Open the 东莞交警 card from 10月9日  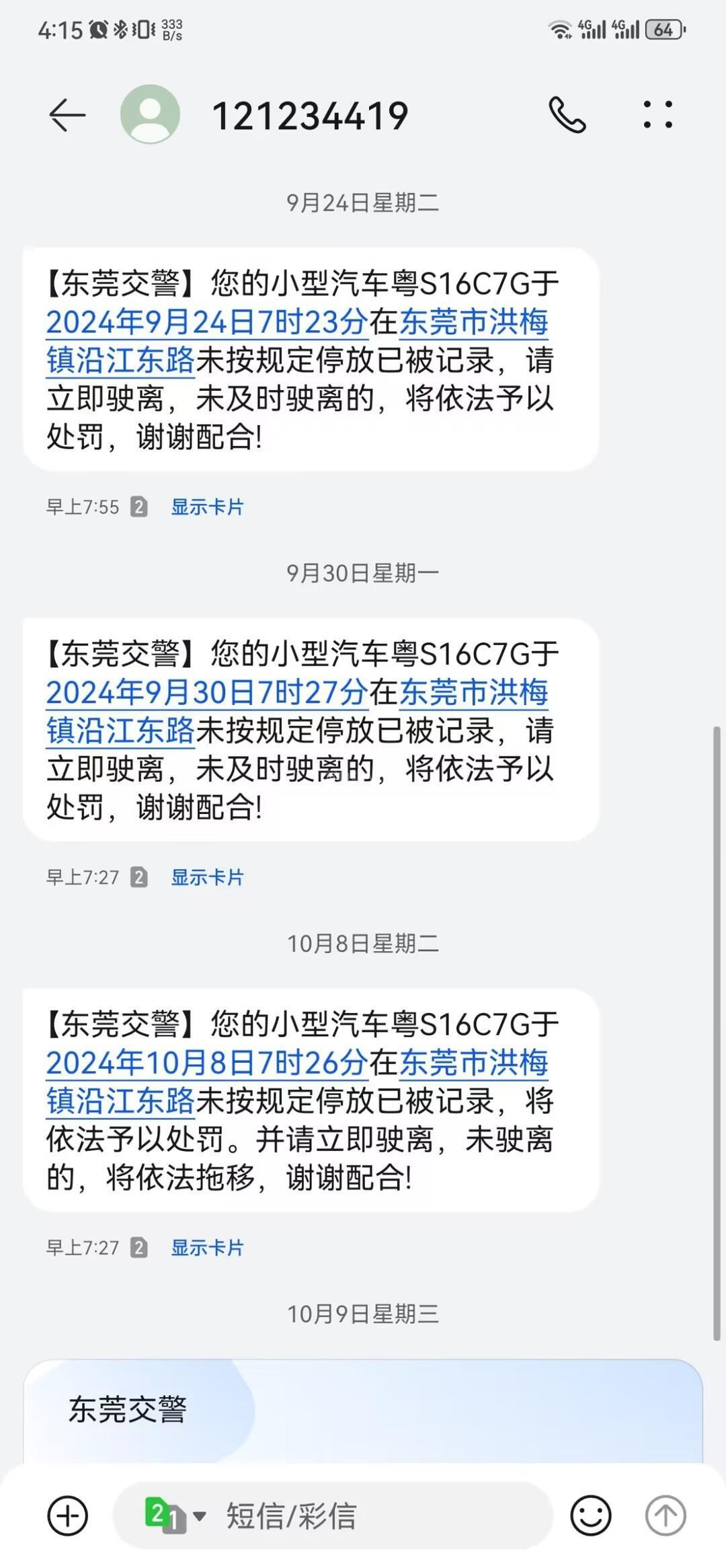363,1410
